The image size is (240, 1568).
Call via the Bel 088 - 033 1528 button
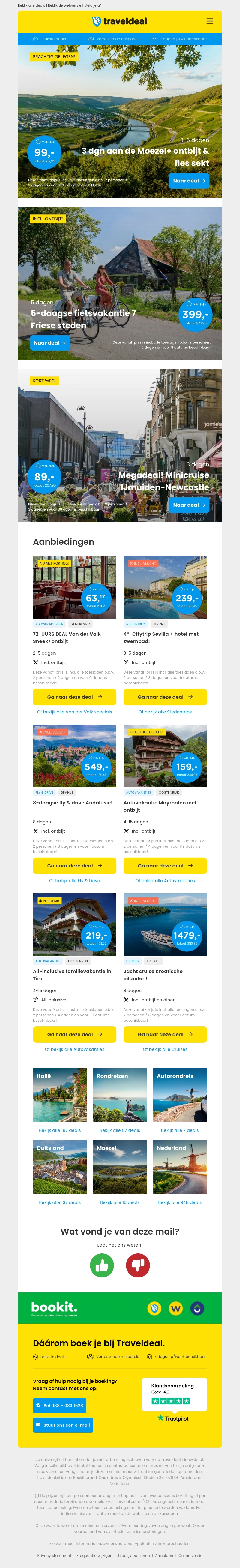(59, 1406)
